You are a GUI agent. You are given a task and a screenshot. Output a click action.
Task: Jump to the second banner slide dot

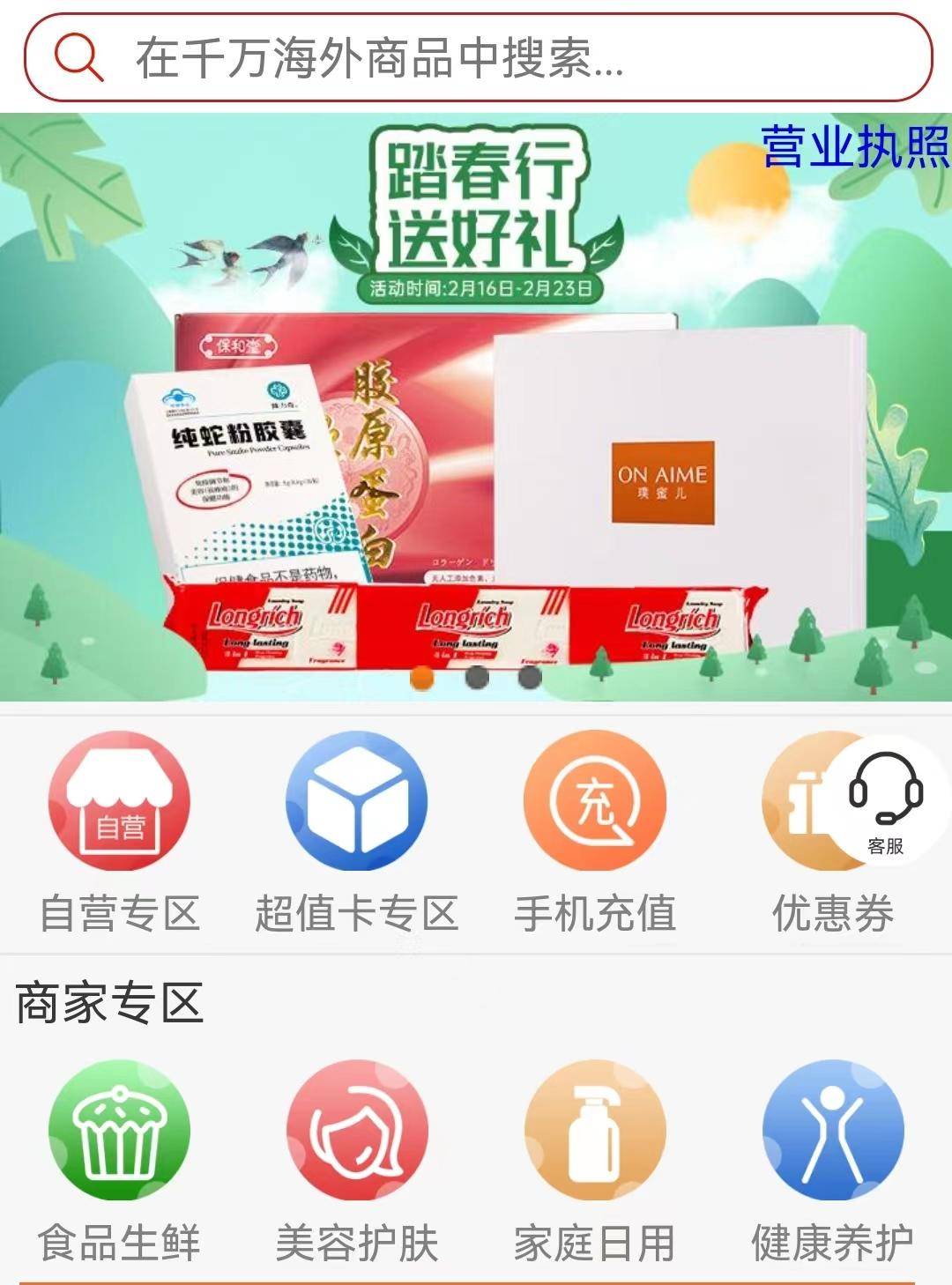coord(476,678)
